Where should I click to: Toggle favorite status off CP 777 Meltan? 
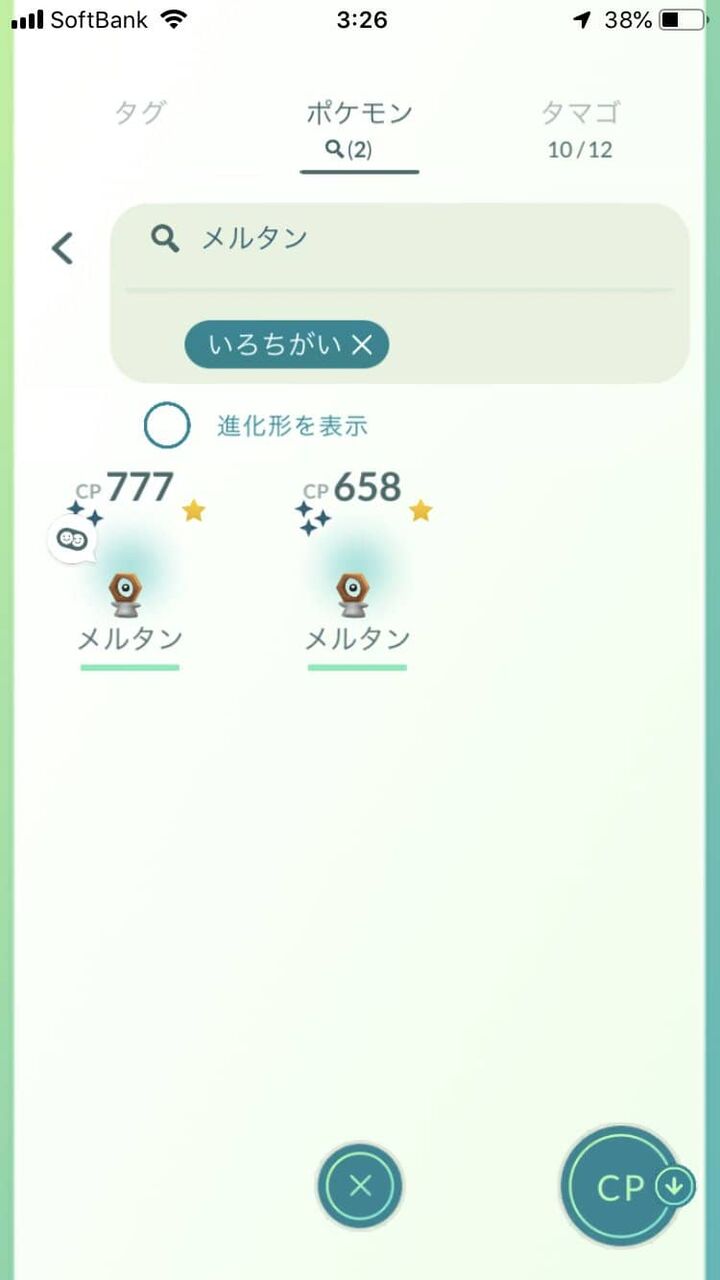click(193, 511)
